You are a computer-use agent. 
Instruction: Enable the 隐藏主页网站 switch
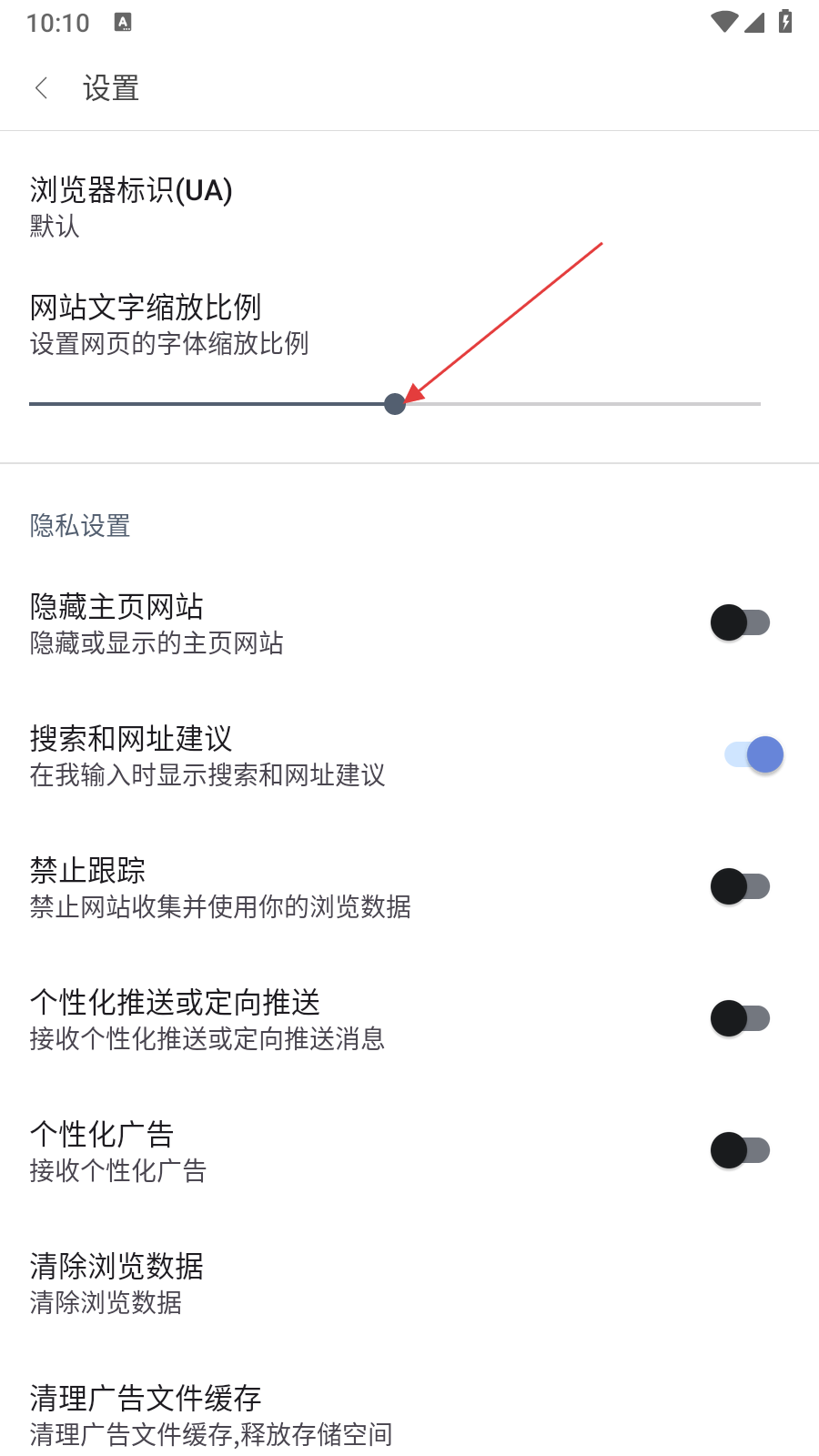click(740, 623)
